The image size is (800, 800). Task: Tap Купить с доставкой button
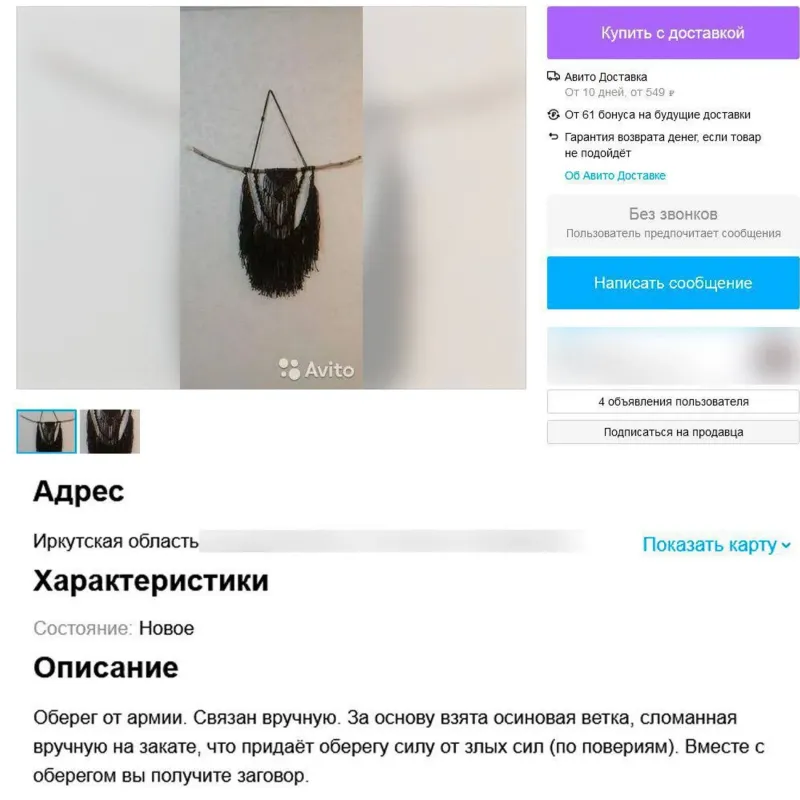coord(672,33)
